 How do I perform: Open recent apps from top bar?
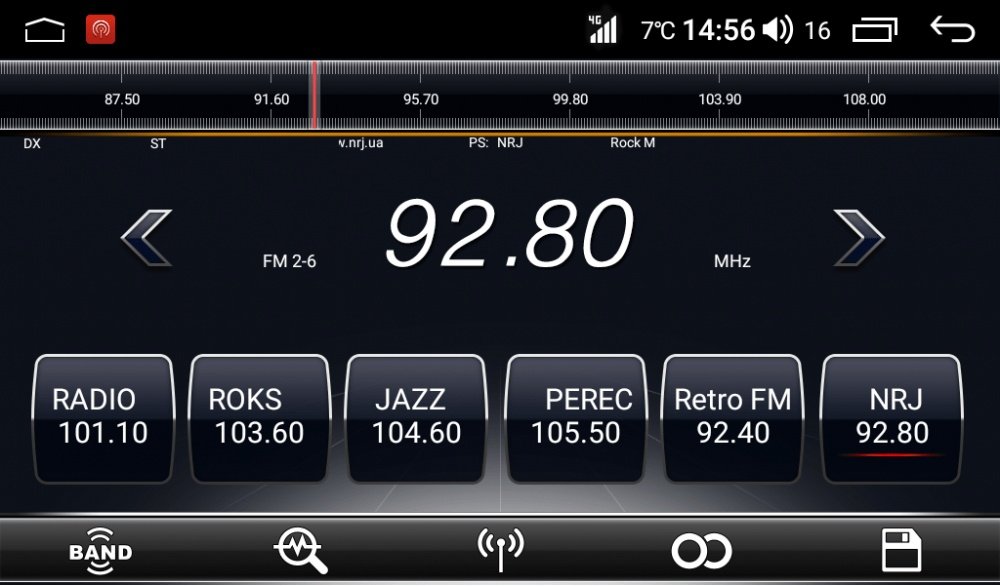(x=874, y=30)
